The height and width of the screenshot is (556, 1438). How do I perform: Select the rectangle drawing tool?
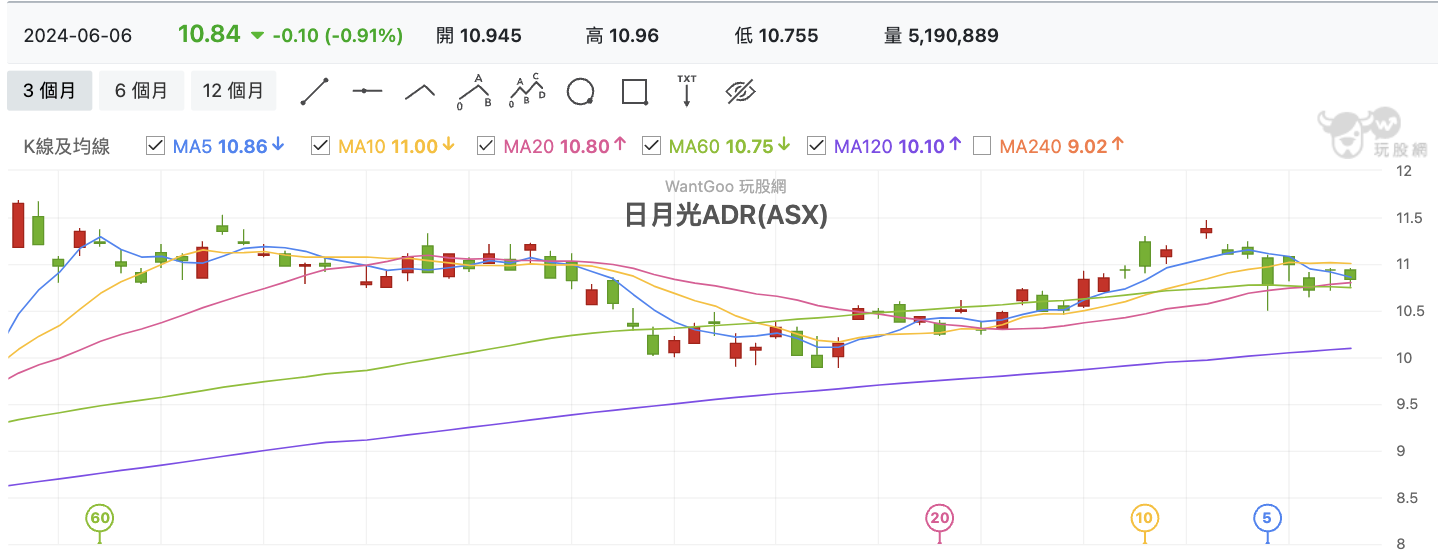click(x=634, y=92)
